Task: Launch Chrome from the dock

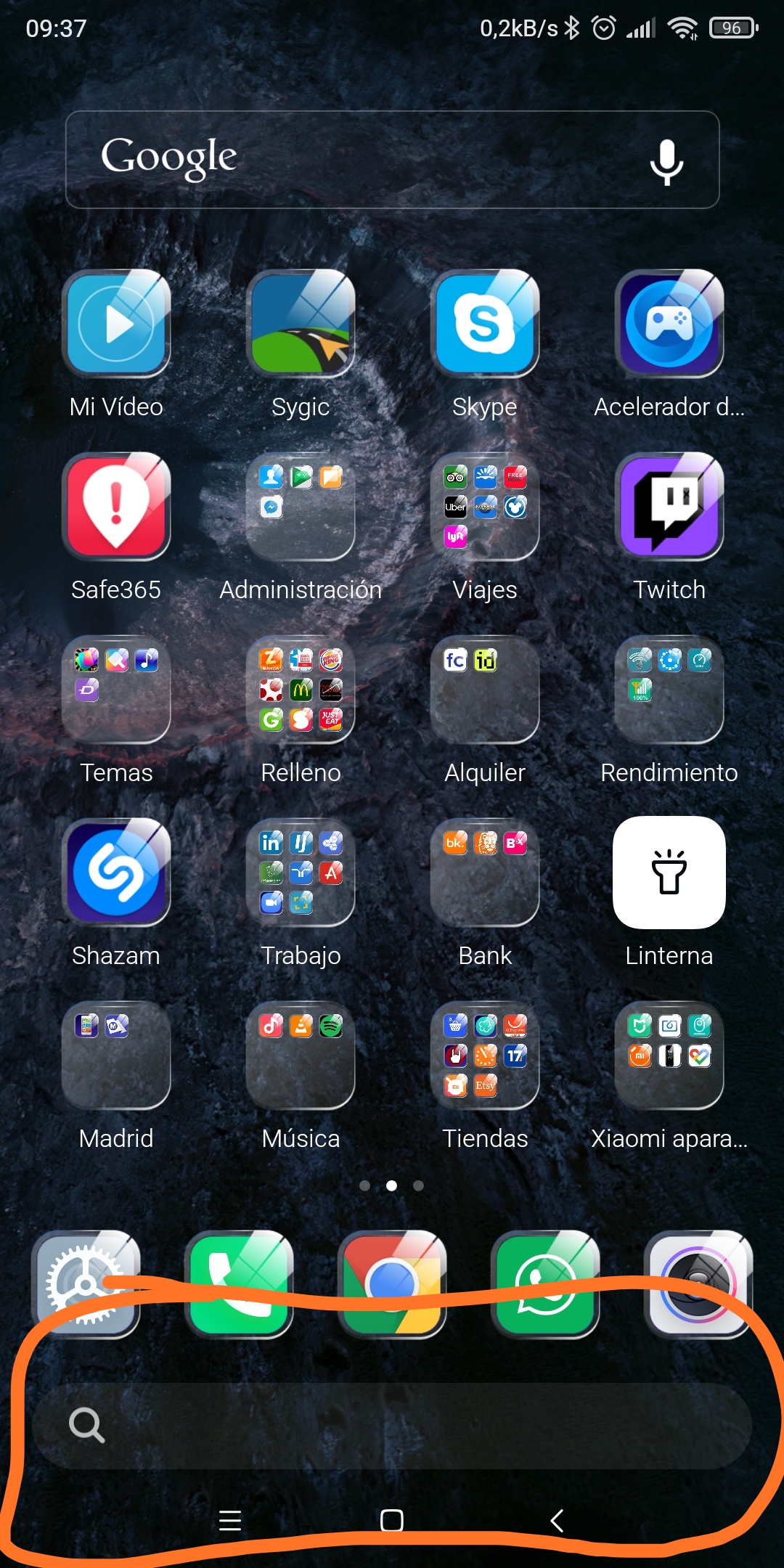Action: (392, 1284)
